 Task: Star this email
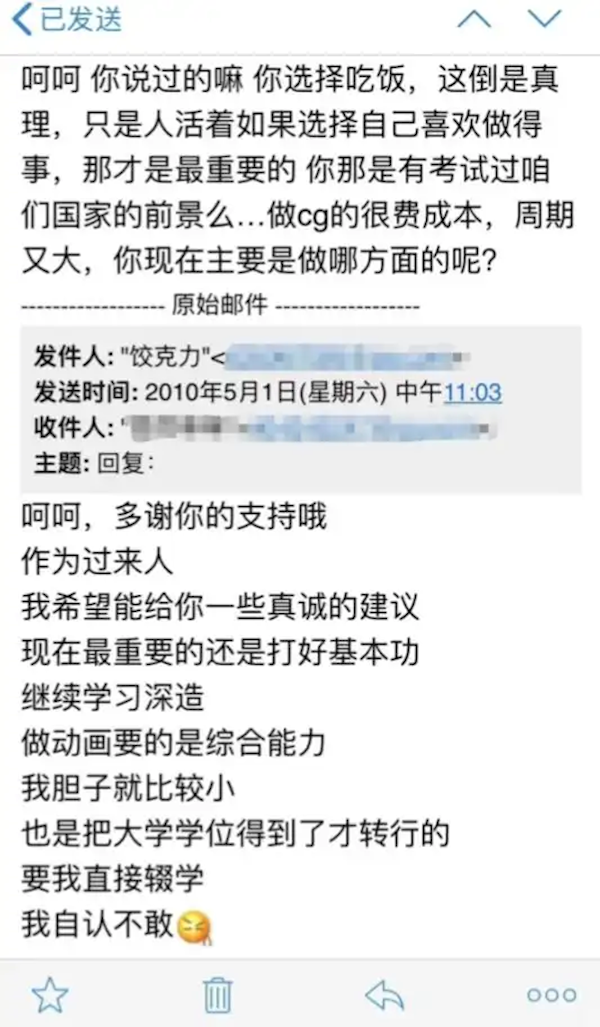coord(49,994)
